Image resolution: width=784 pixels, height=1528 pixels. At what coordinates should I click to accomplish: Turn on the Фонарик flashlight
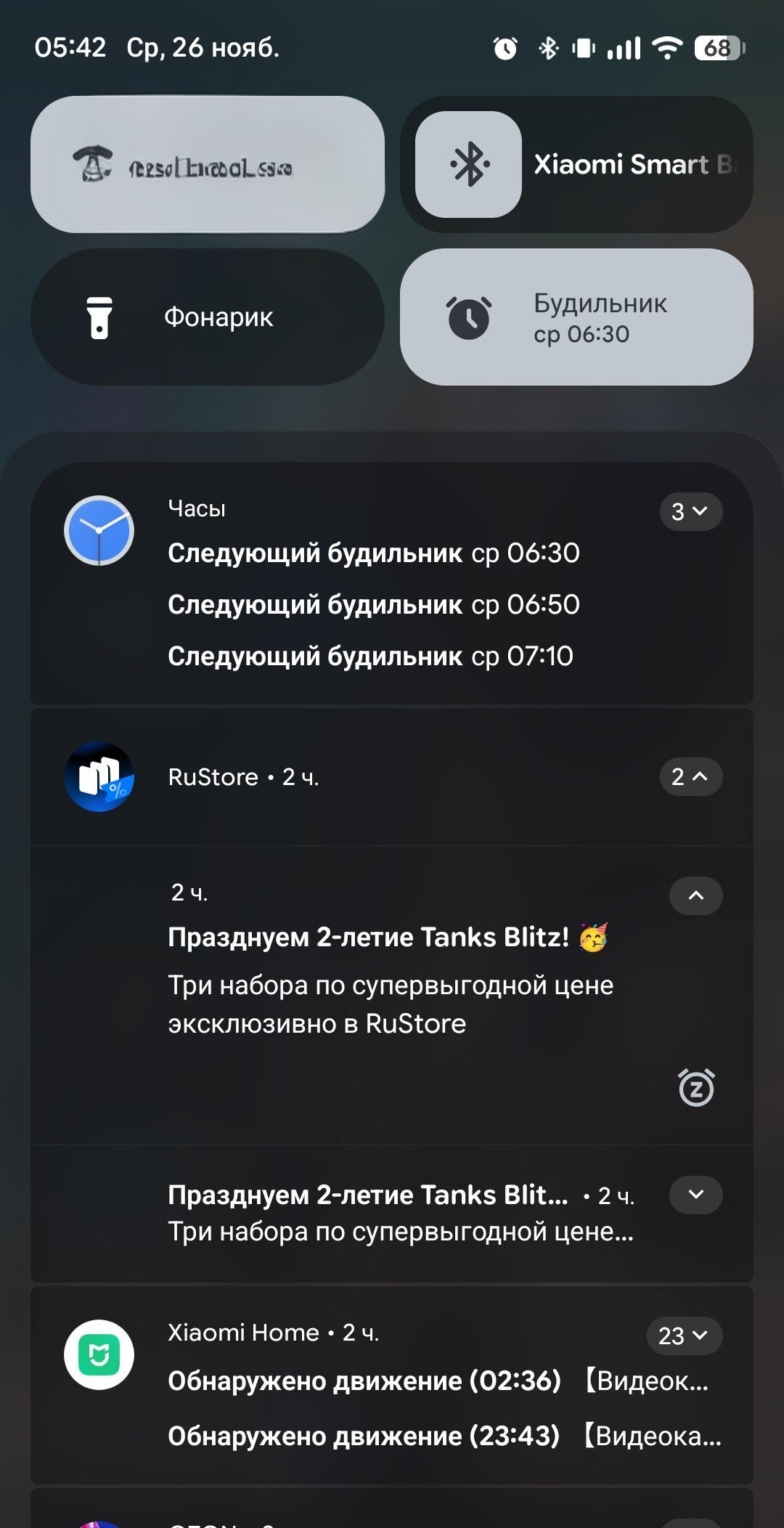click(207, 317)
